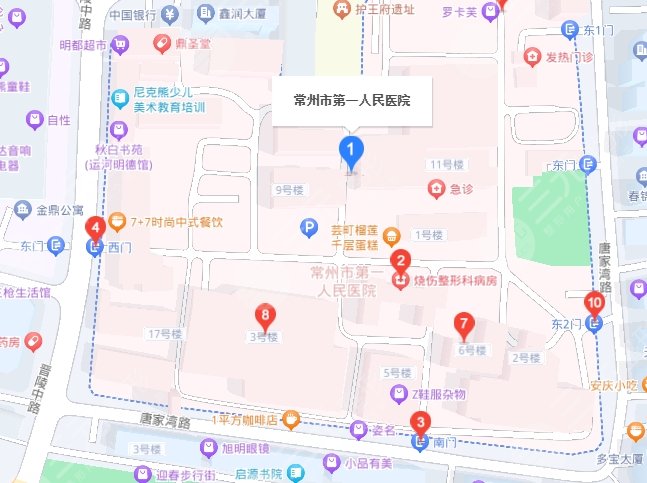Image resolution: width=647 pixels, height=483 pixels.
Task: Open the 常州市第一人民医院 info bubble
Action: click(x=353, y=101)
